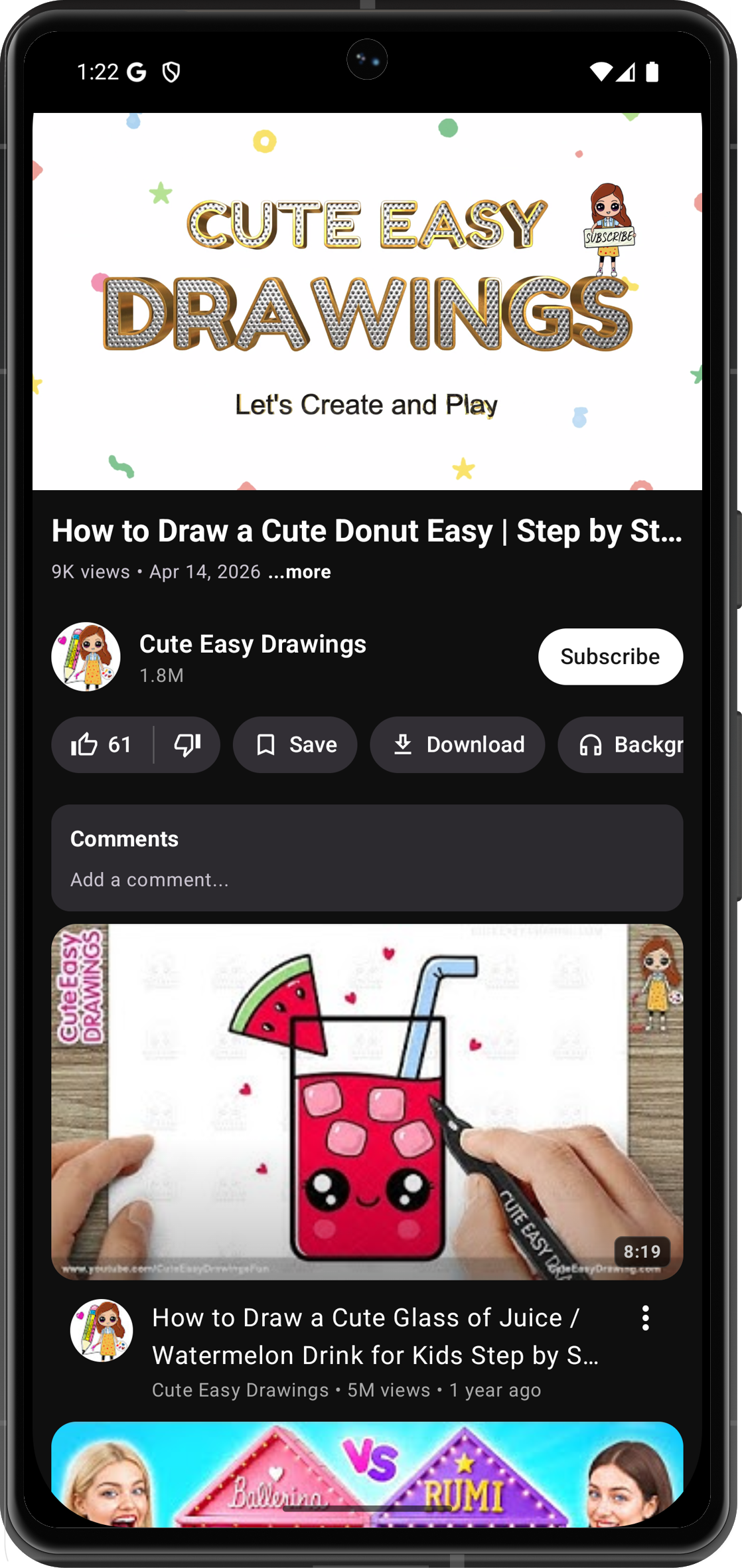Subscribe to Cute Easy Drawings
The width and height of the screenshot is (742, 1568).
(x=610, y=657)
